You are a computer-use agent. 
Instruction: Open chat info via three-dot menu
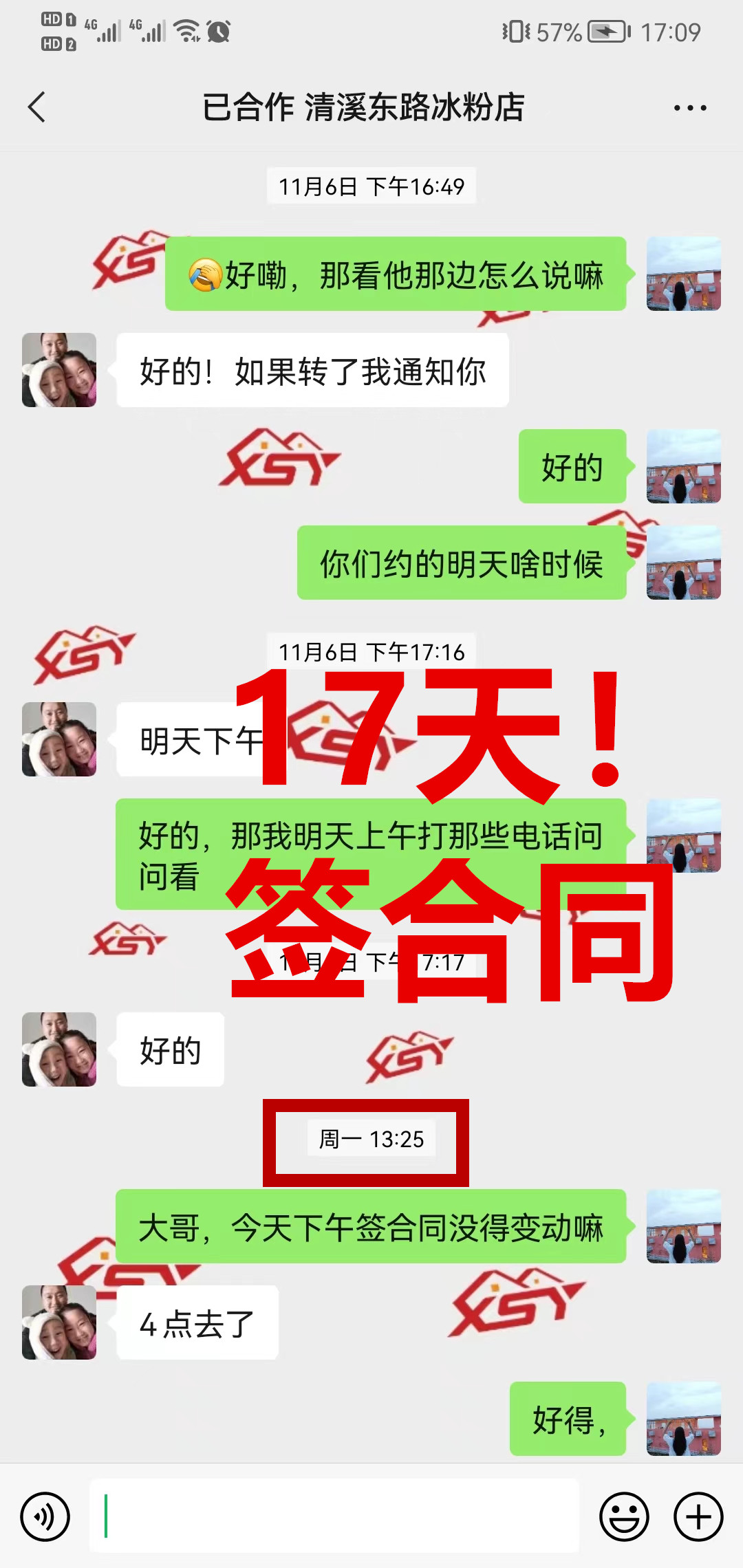689,108
